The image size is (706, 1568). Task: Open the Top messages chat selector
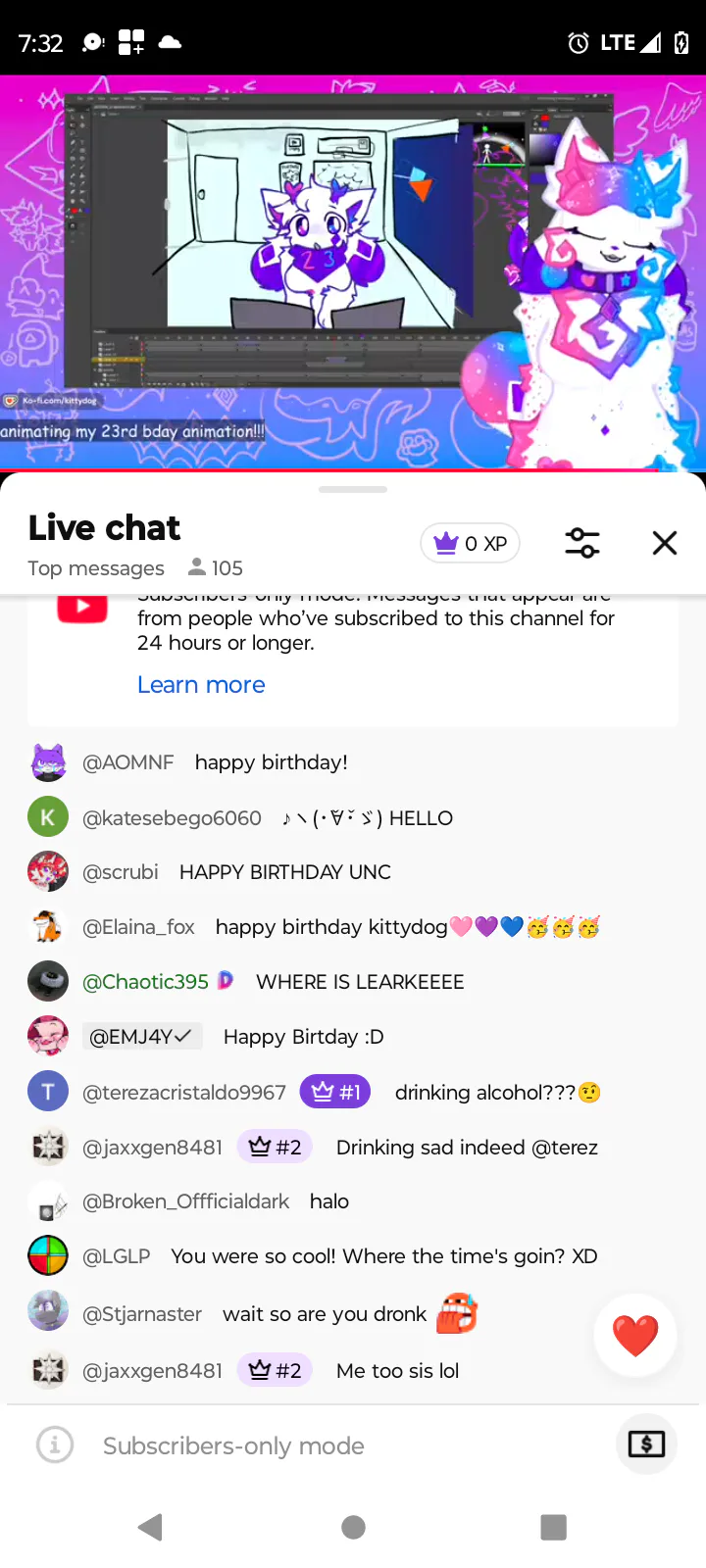pos(96,568)
